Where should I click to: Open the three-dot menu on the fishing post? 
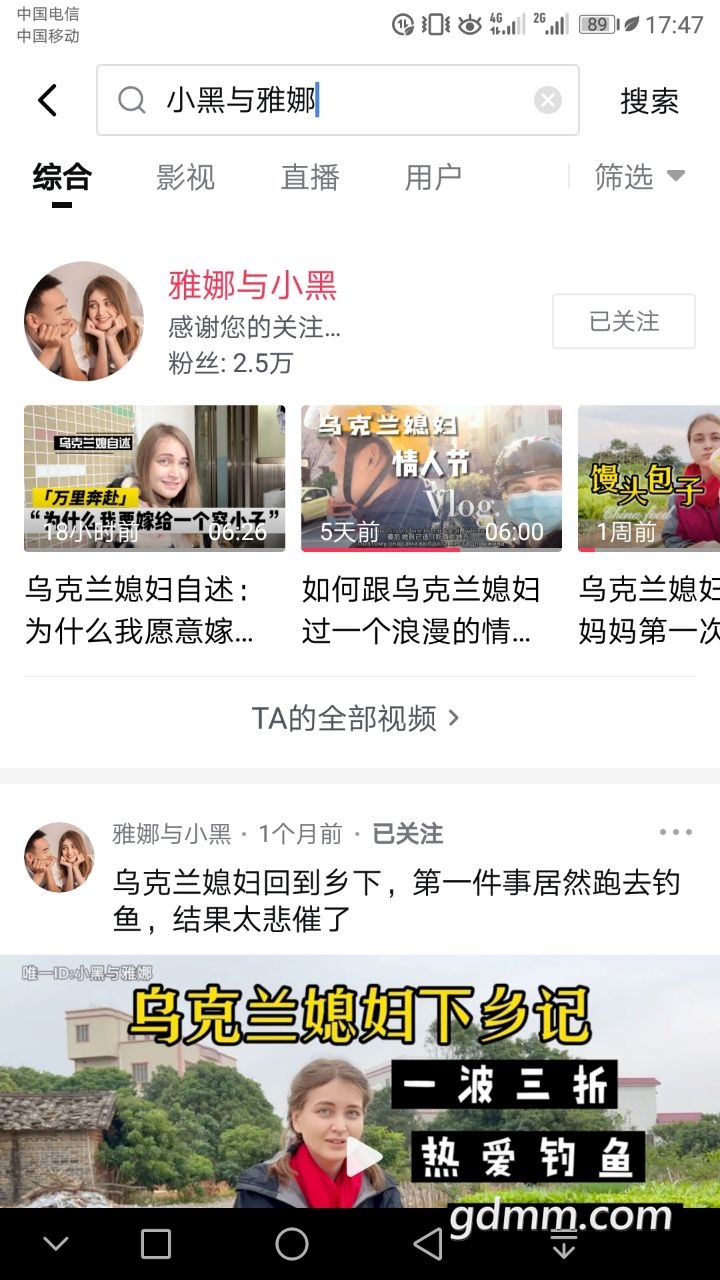pyautogui.click(x=675, y=832)
